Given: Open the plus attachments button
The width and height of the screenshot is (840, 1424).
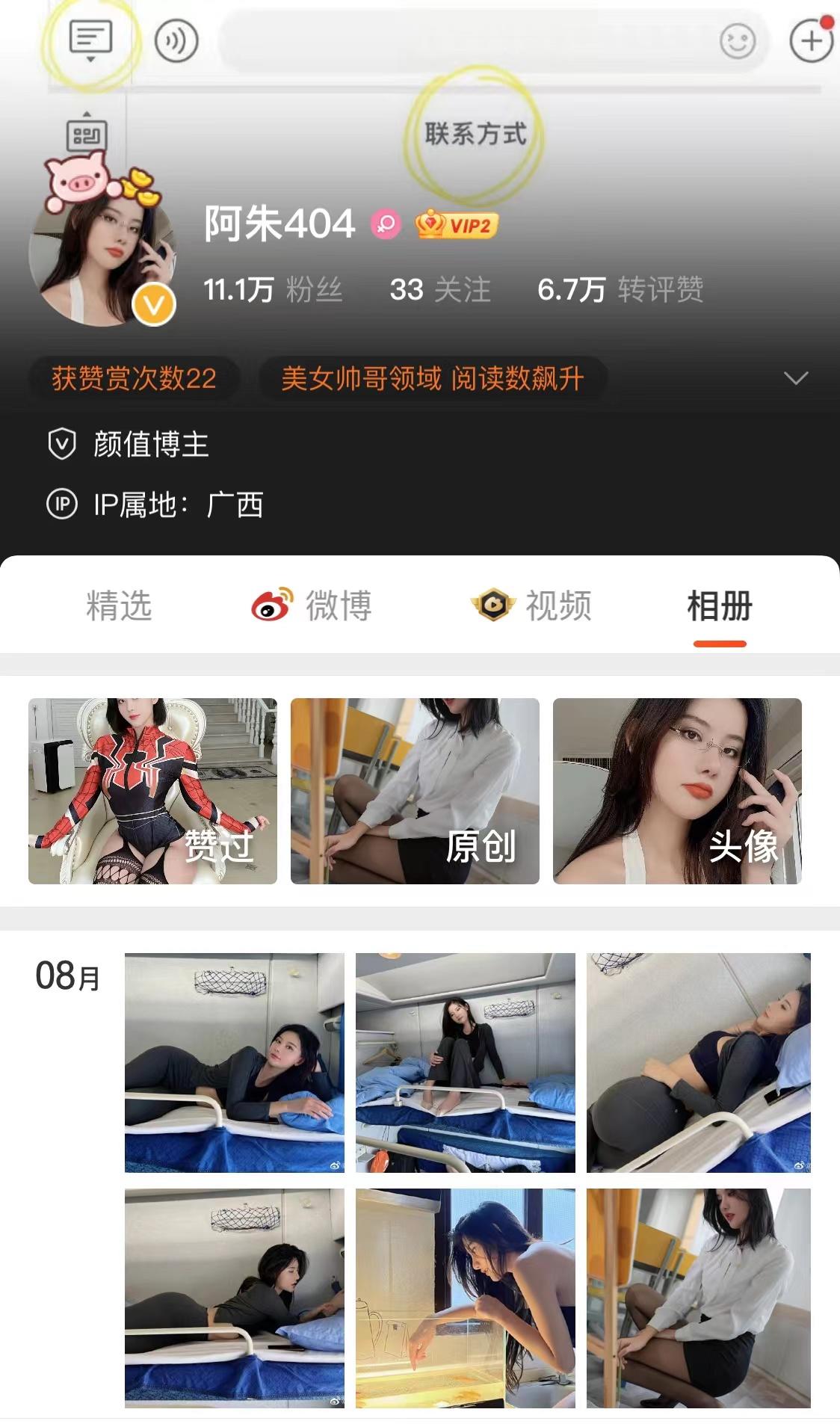Looking at the screenshot, I should point(812,40).
